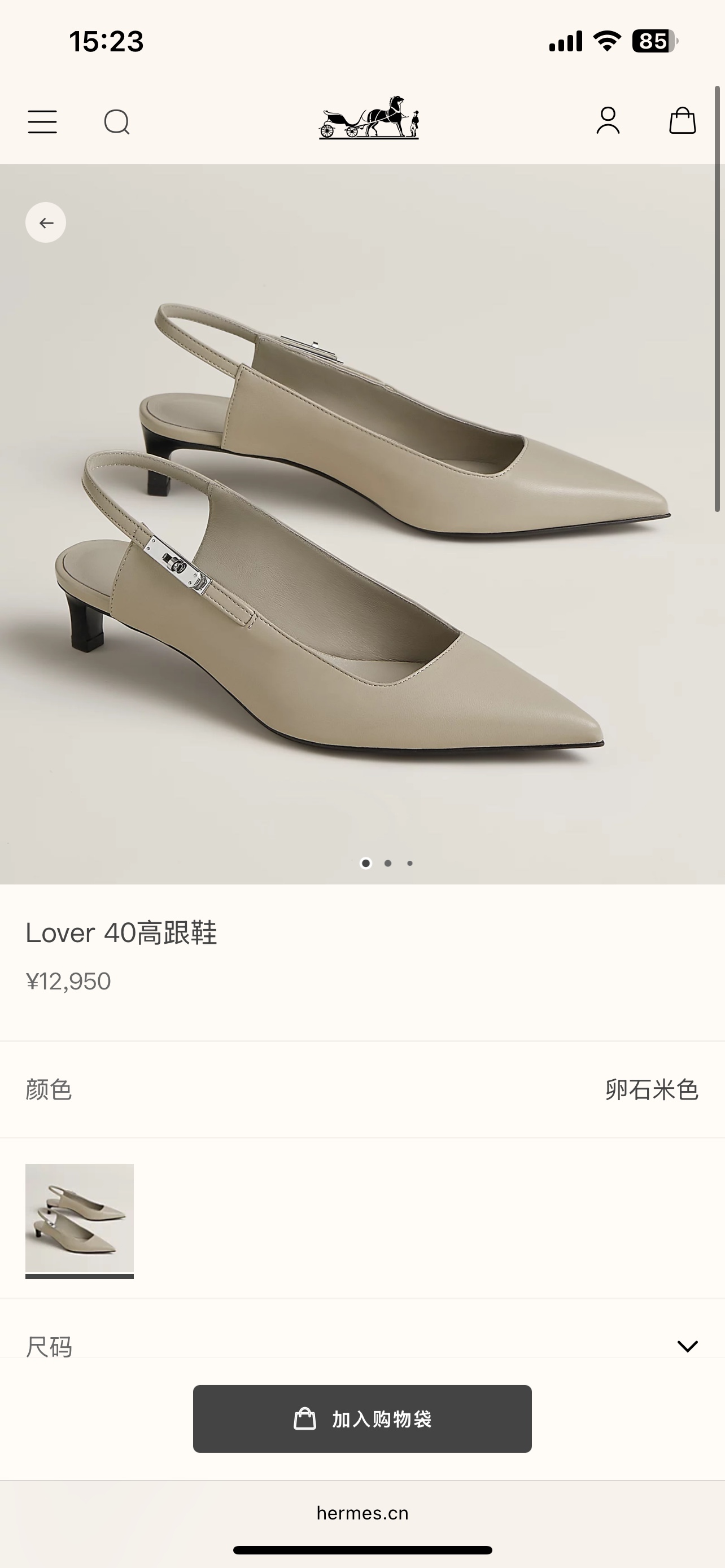Jump to the second image dot
Screen dimensions: 725x1568
click(x=388, y=863)
